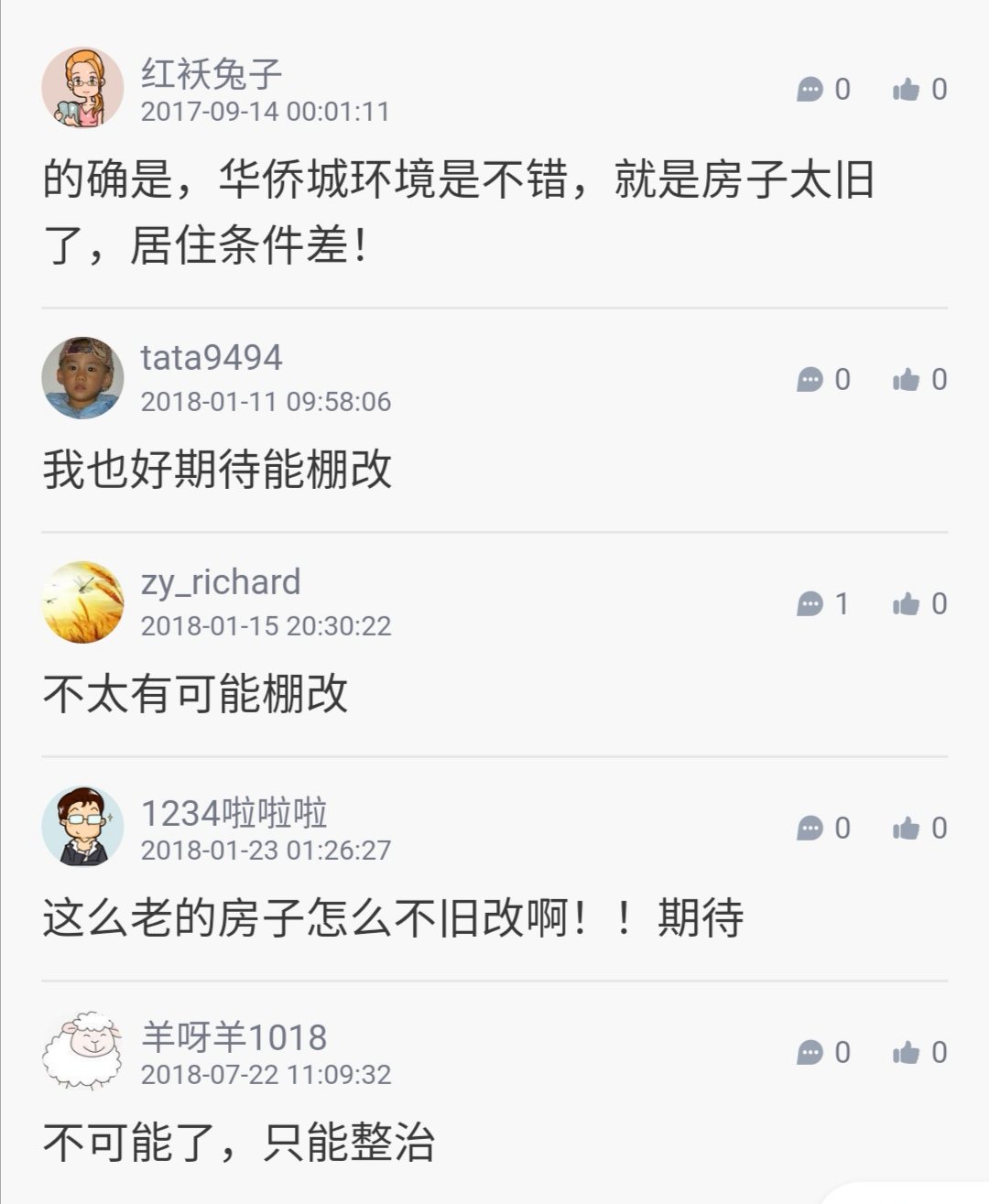Screen dimensions: 989x1204
Task: Open 1234啦啦啦's profile avatar
Action: 82,826
